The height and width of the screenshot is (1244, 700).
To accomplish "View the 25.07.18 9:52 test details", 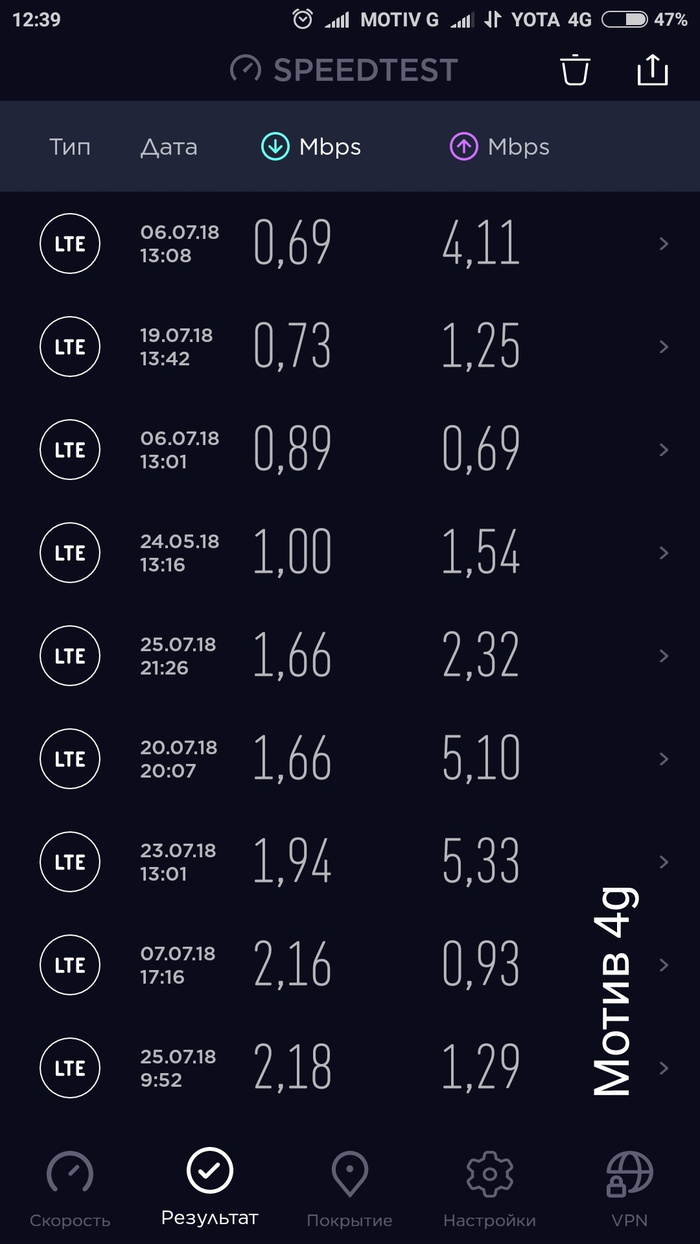I will (350, 1067).
